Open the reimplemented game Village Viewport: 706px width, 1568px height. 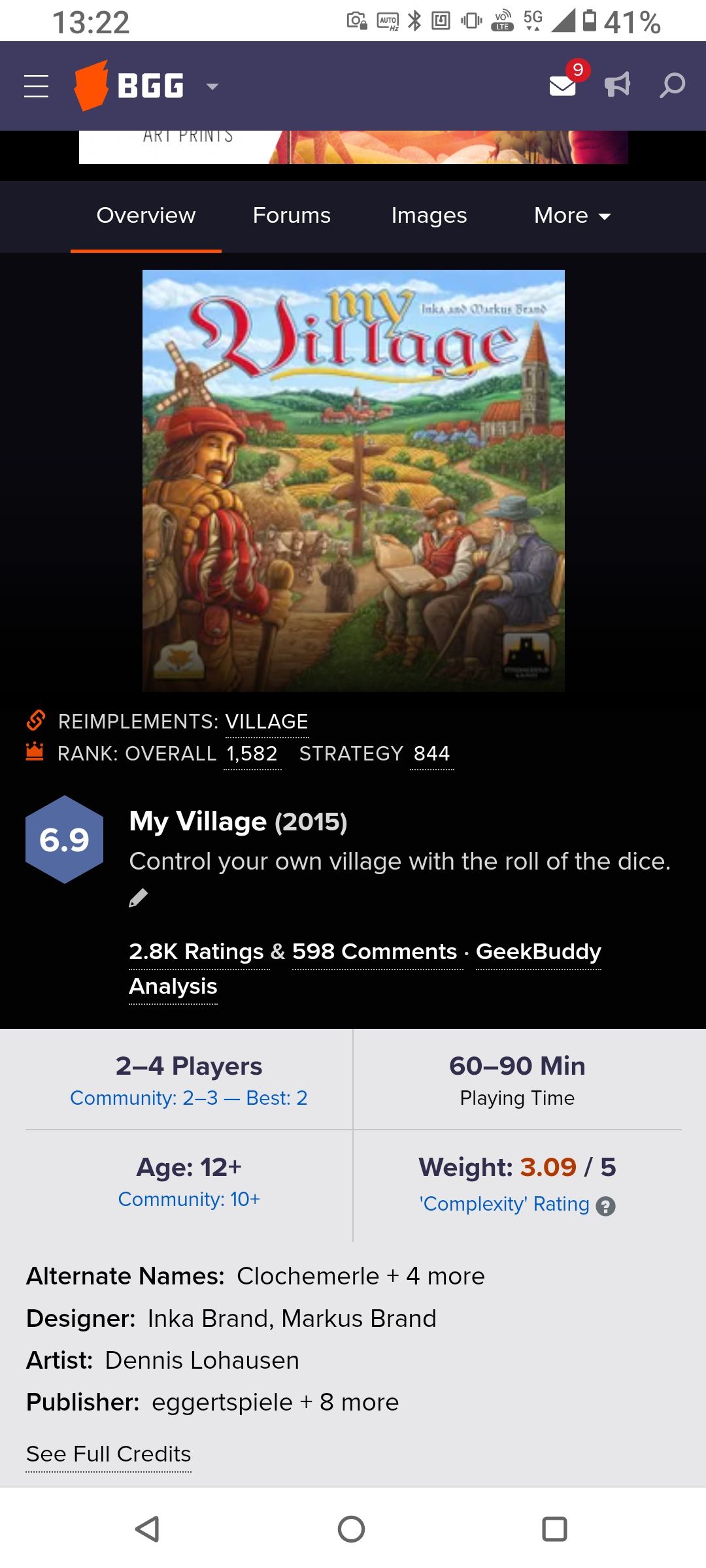(x=267, y=722)
